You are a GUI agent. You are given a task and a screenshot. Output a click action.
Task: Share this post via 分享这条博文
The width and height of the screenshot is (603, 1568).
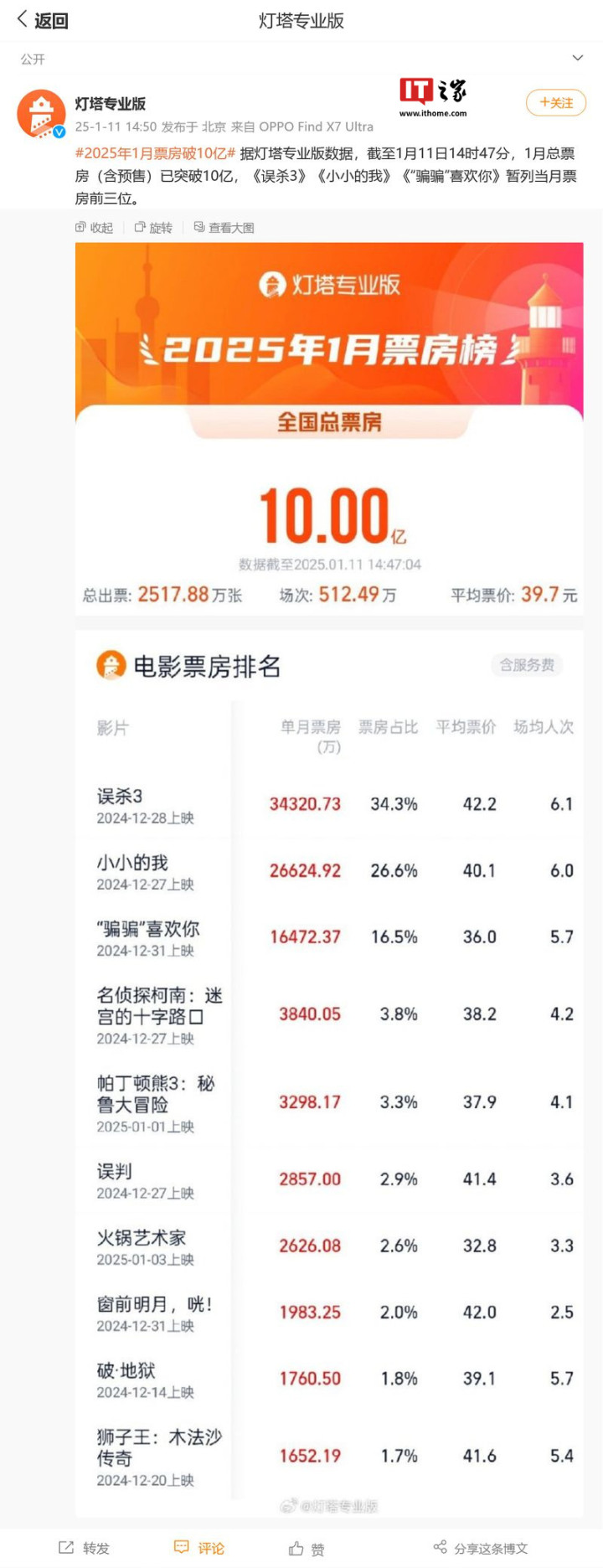pyautogui.click(x=481, y=1548)
